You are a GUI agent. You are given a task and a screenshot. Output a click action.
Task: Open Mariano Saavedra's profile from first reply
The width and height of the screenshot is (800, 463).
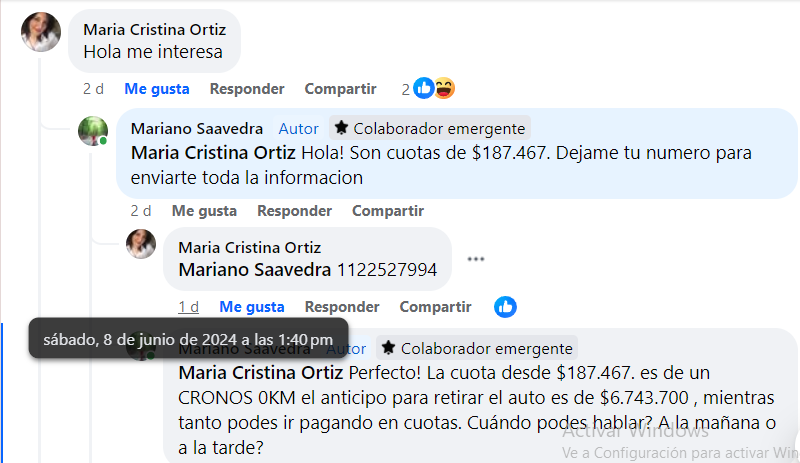(197, 129)
